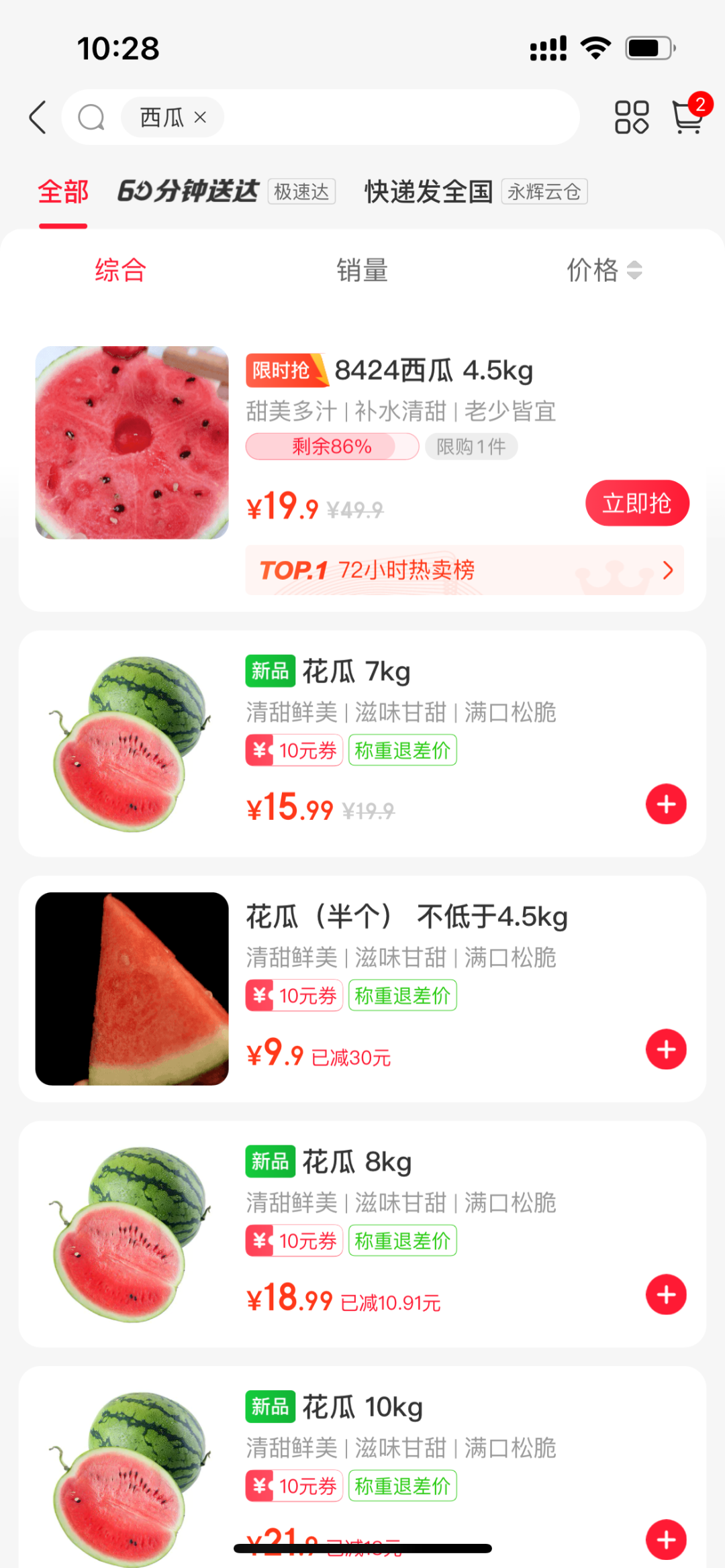Sort results by 综合
Screen dimensions: 725x1568
click(120, 270)
